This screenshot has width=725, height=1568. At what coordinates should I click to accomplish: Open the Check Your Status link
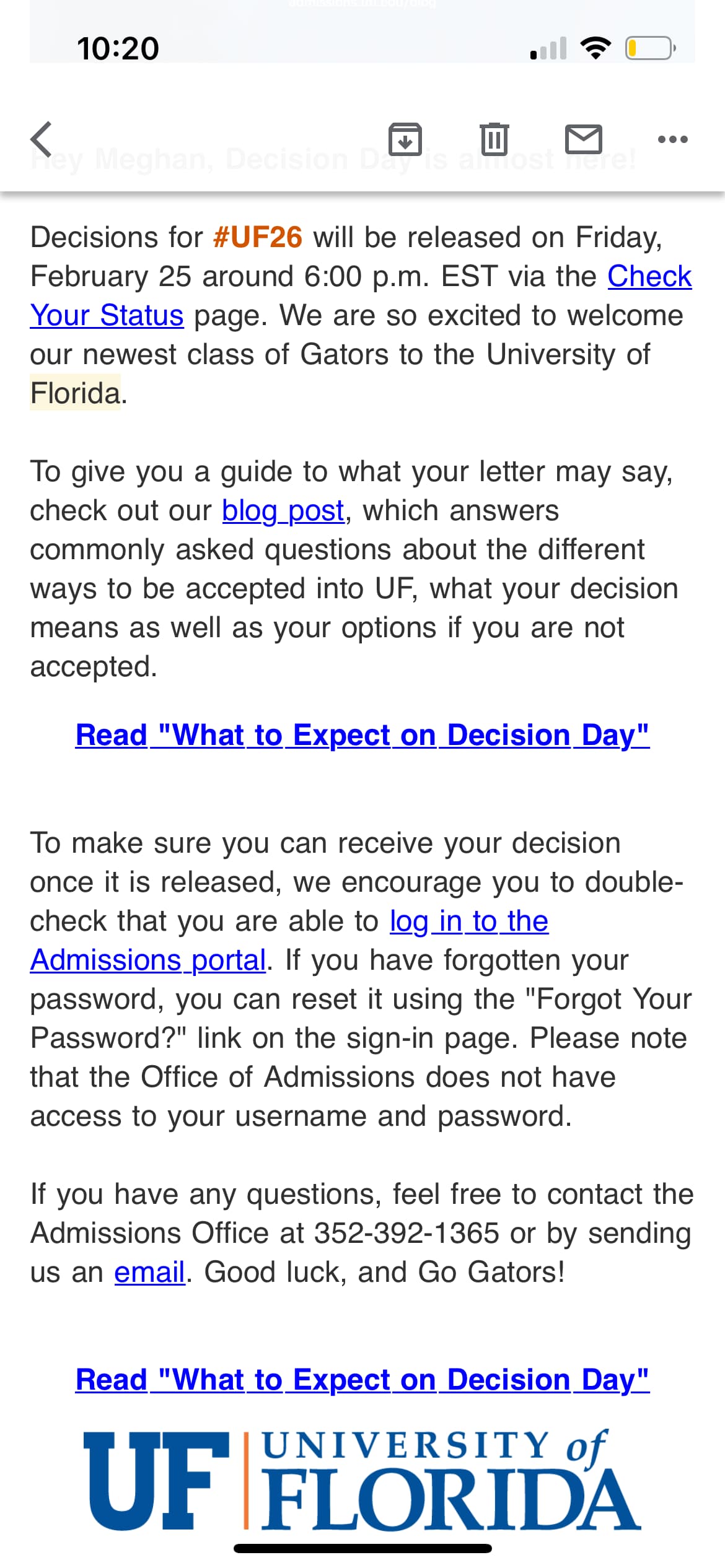coord(649,276)
